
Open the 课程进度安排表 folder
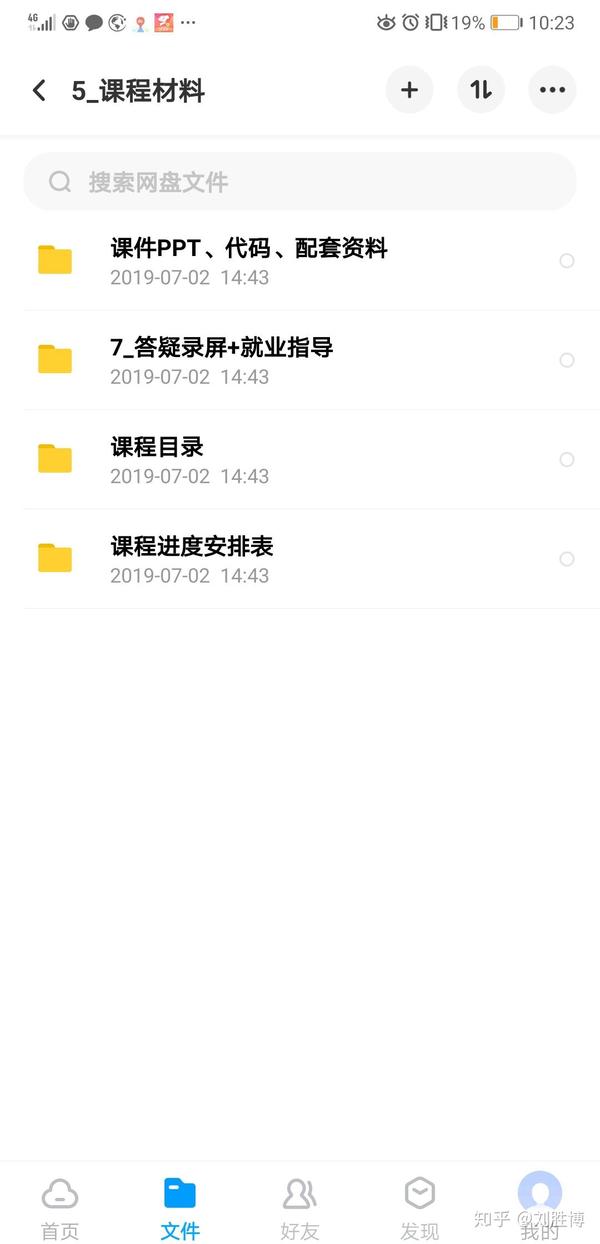tap(191, 559)
